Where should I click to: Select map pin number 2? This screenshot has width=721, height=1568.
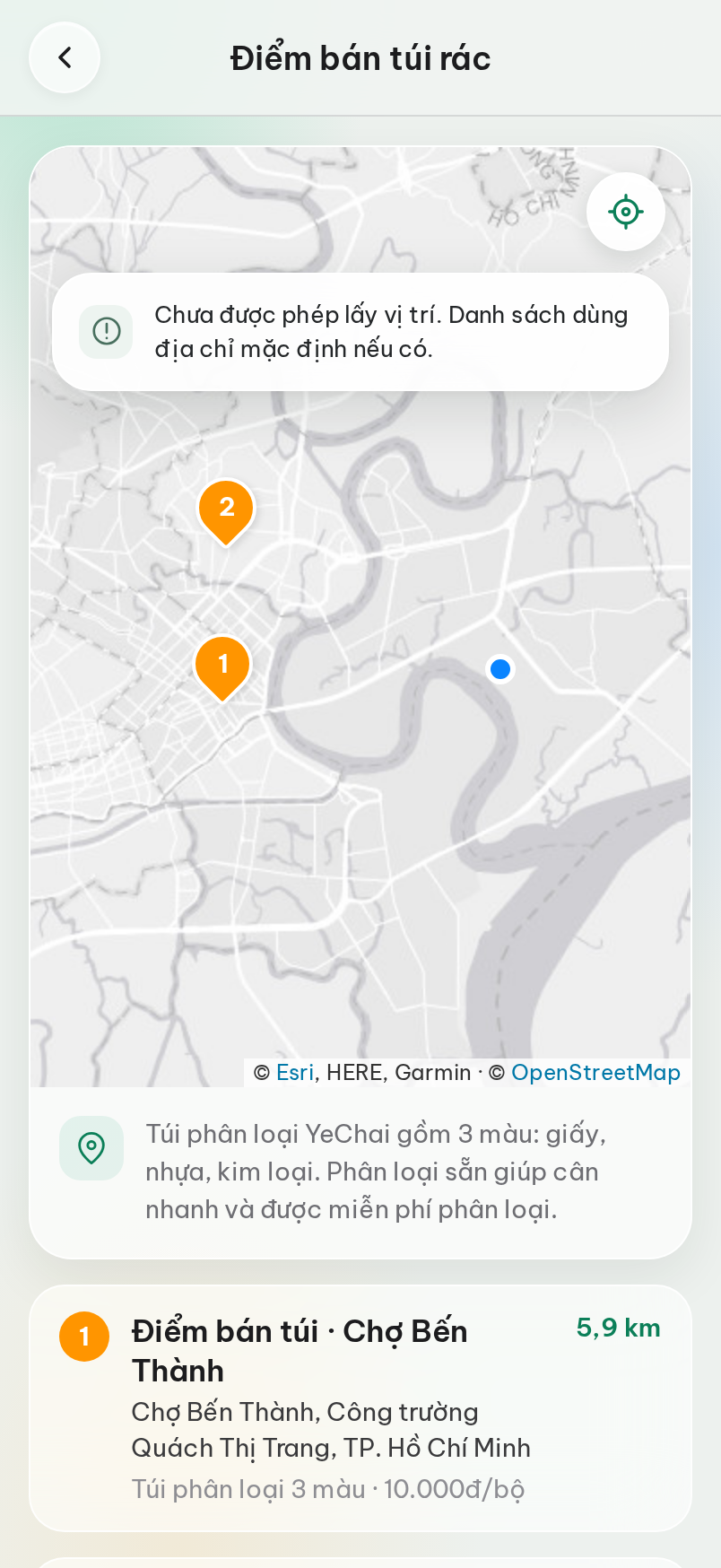226,512
